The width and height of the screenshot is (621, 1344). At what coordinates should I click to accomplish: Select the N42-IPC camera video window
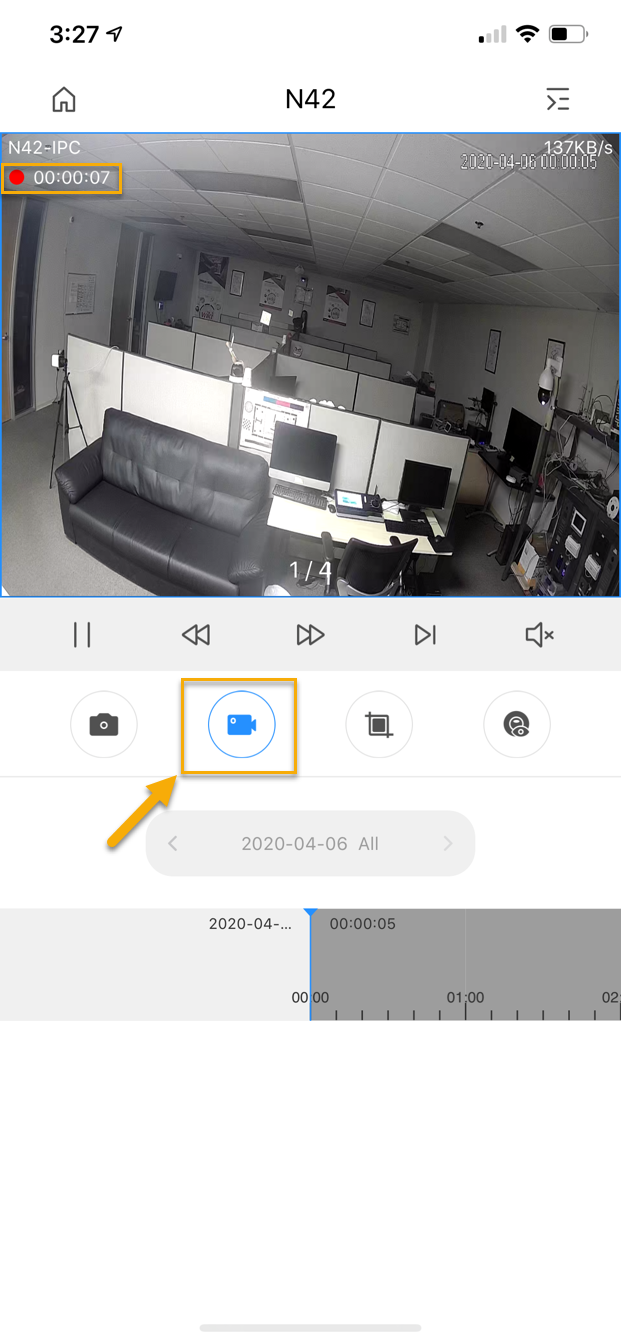point(310,365)
